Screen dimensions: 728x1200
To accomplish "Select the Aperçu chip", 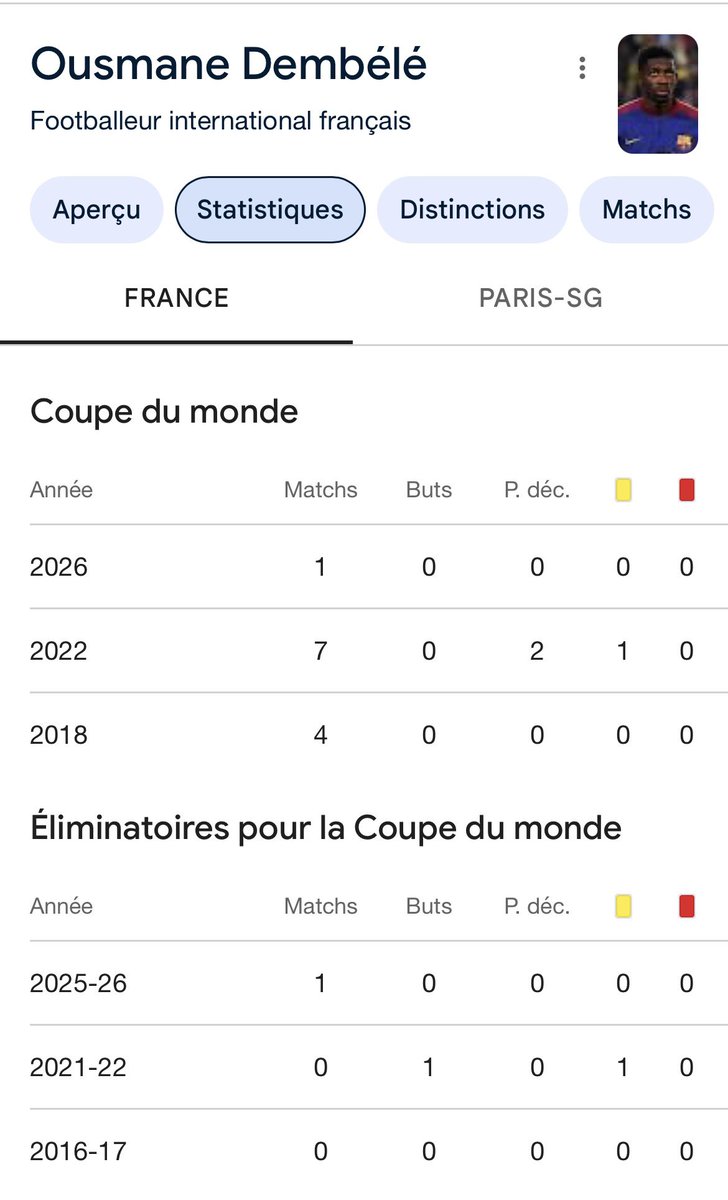I will [x=96, y=210].
